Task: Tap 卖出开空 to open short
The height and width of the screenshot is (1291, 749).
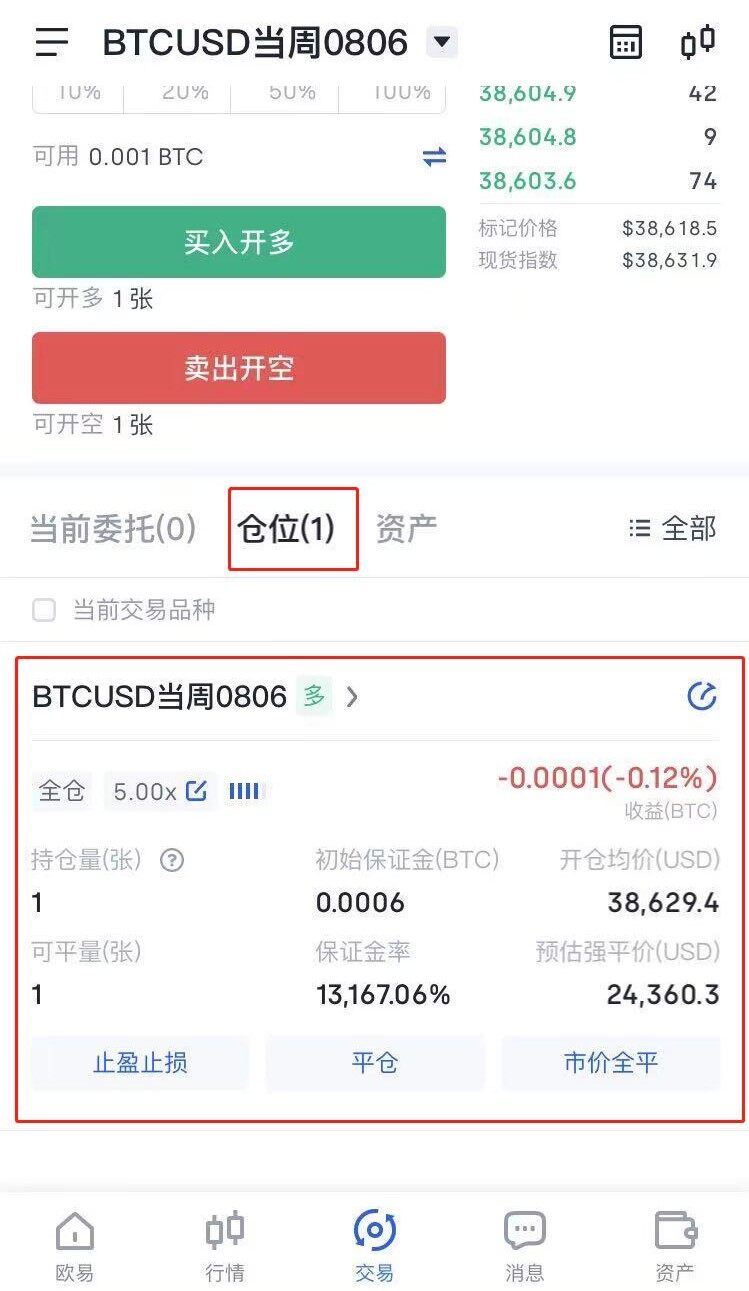Action: 239,368
